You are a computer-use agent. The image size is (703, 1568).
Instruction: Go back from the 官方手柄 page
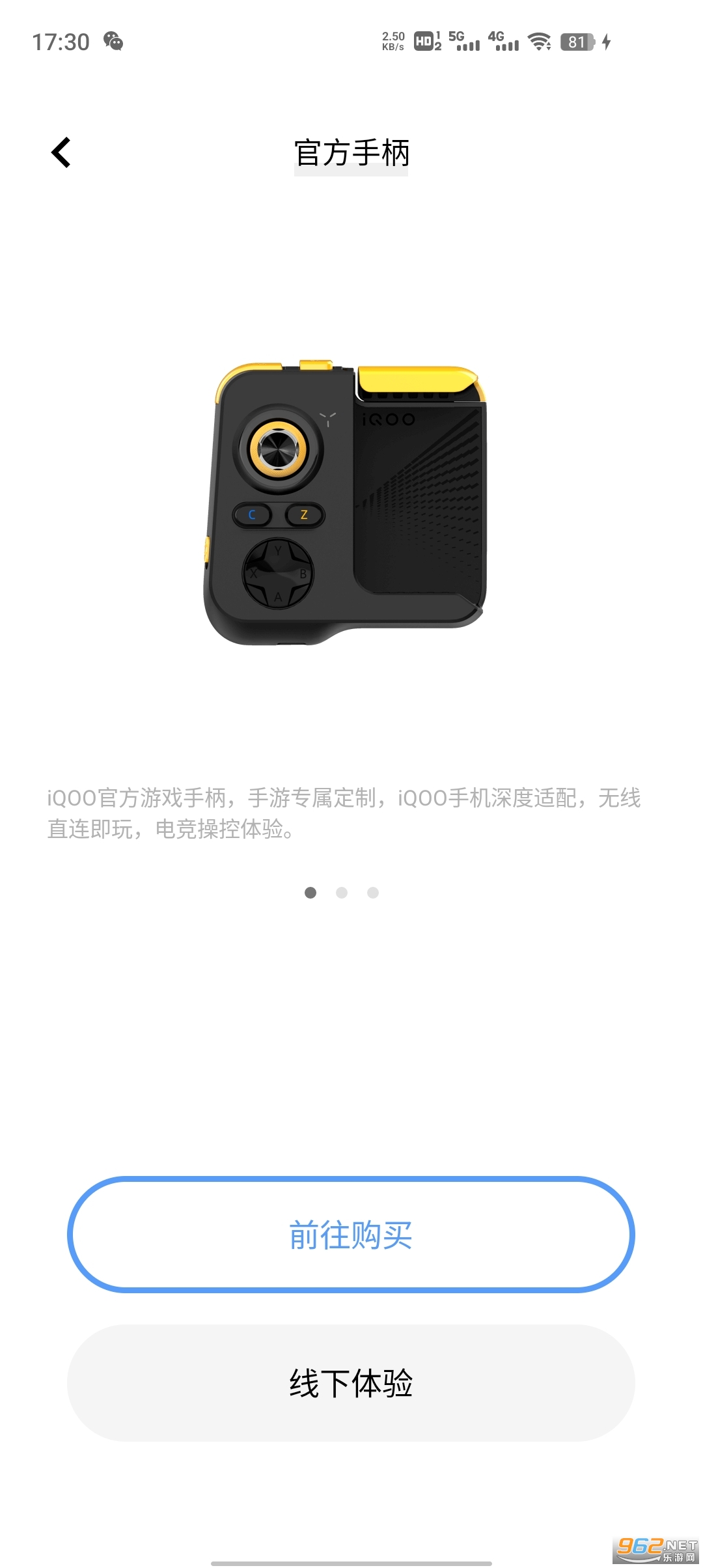(61, 153)
